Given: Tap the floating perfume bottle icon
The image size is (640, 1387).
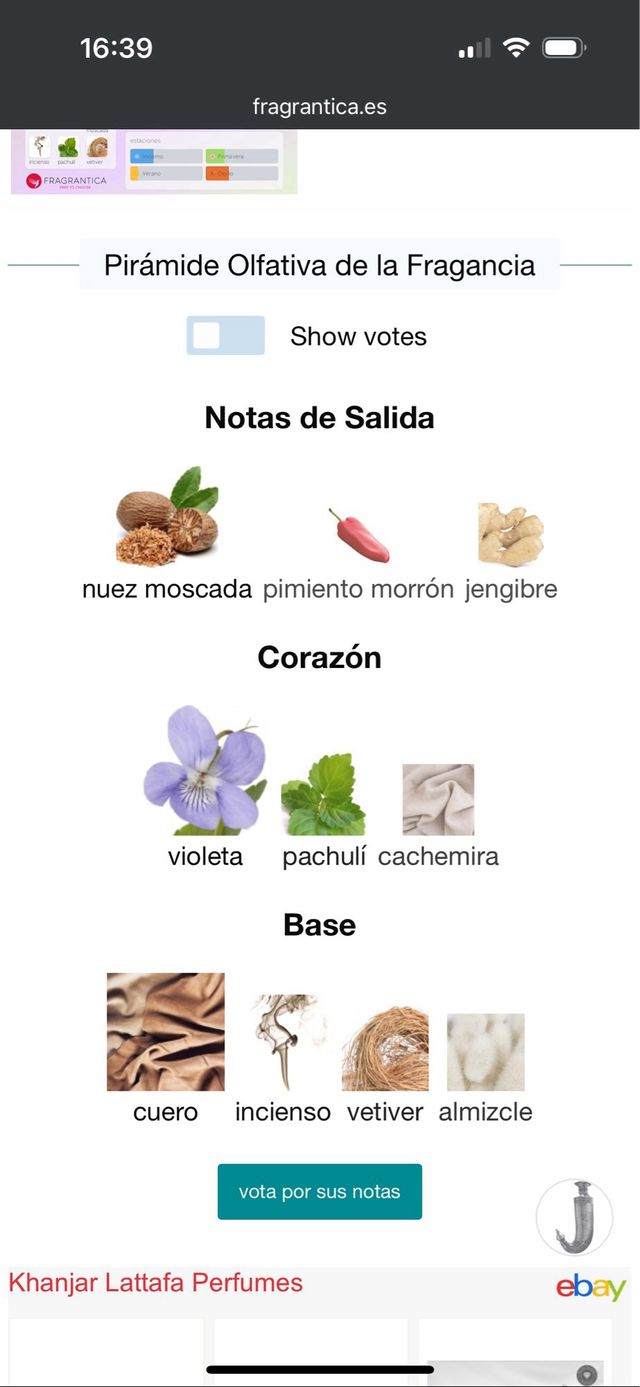Looking at the screenshot, I should (575, 1217).
